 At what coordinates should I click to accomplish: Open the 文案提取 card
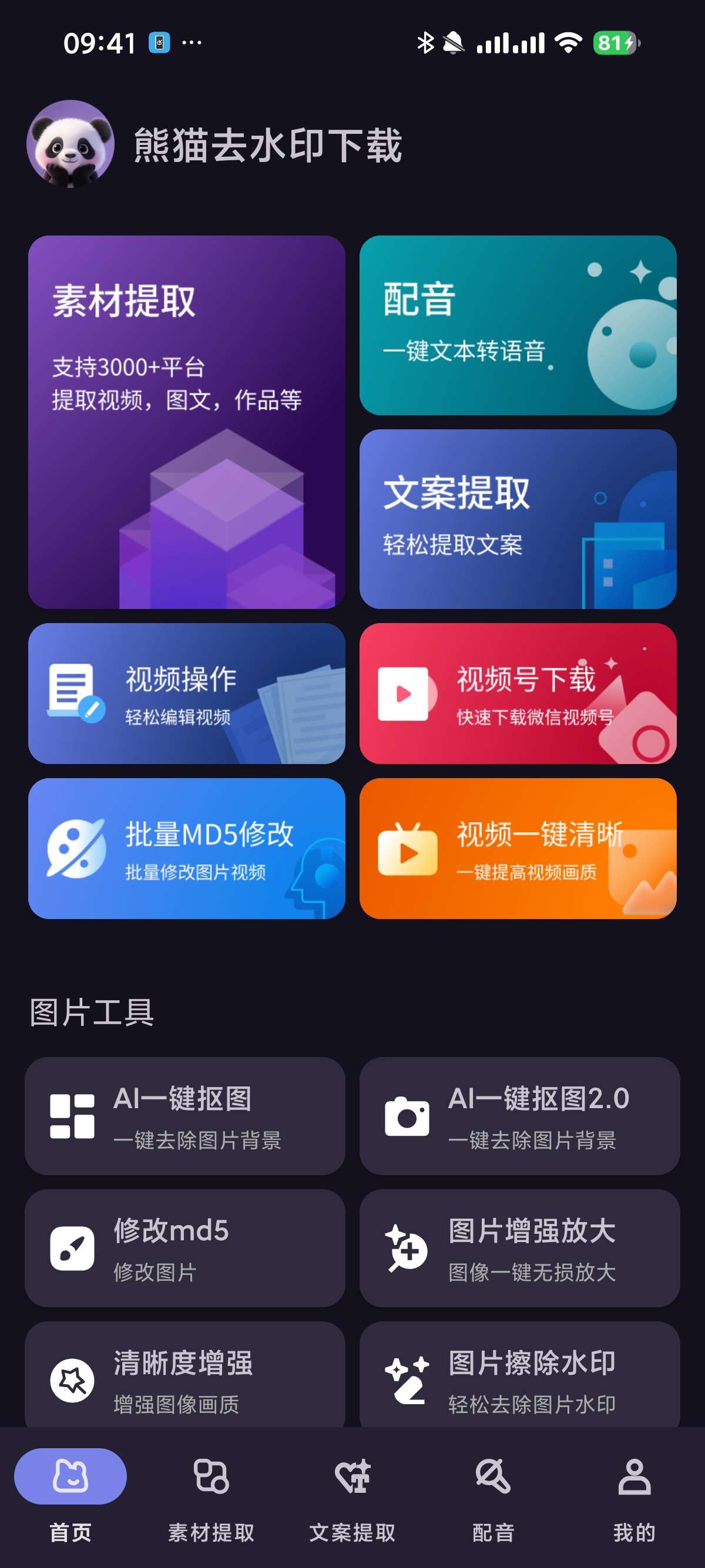pos(518,519)
